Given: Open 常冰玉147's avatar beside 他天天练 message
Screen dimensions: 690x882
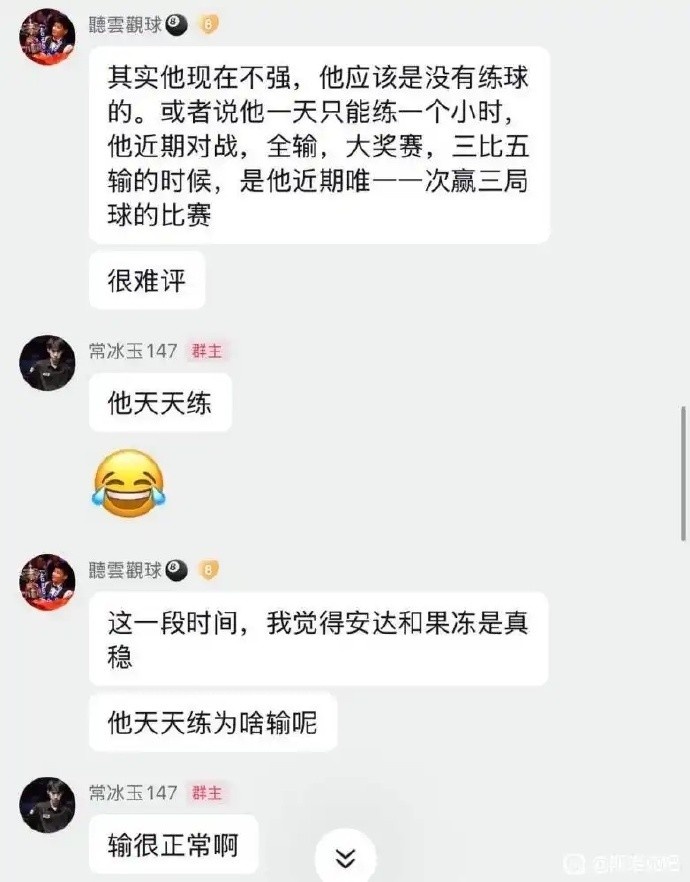Looking at the screenshot, I should pos(47,362).
